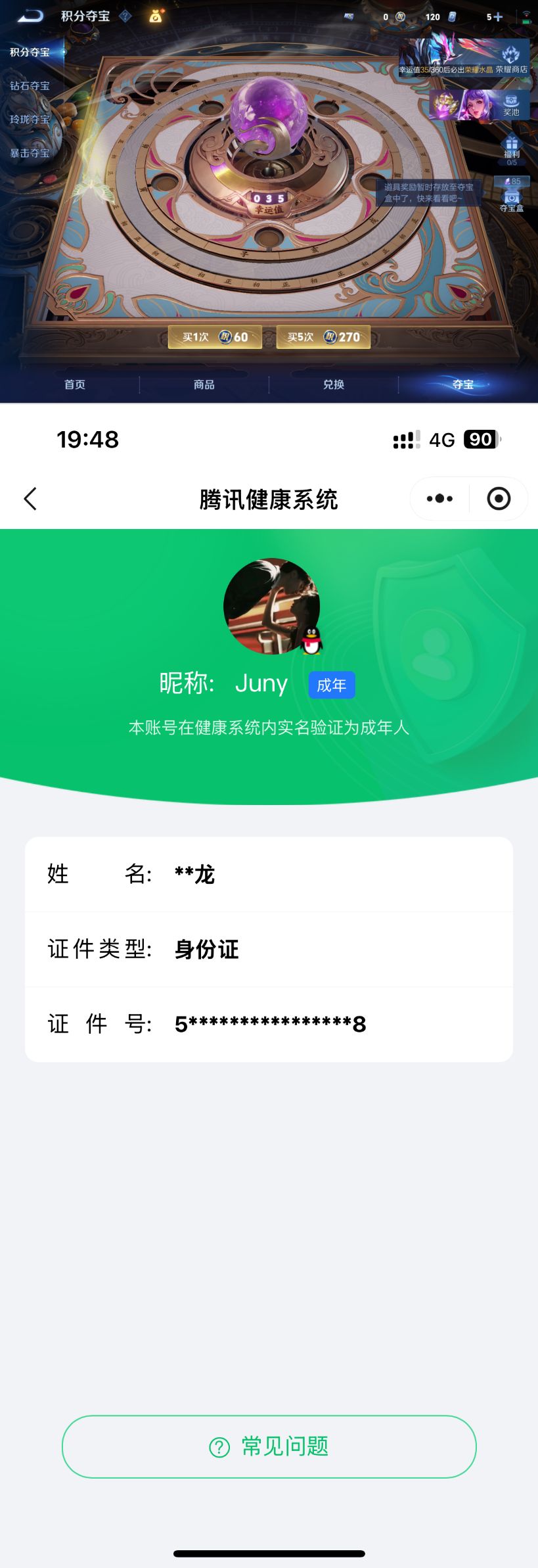Tap the plus icon to add currency
538x1568 pixels.
click(498, 17)
